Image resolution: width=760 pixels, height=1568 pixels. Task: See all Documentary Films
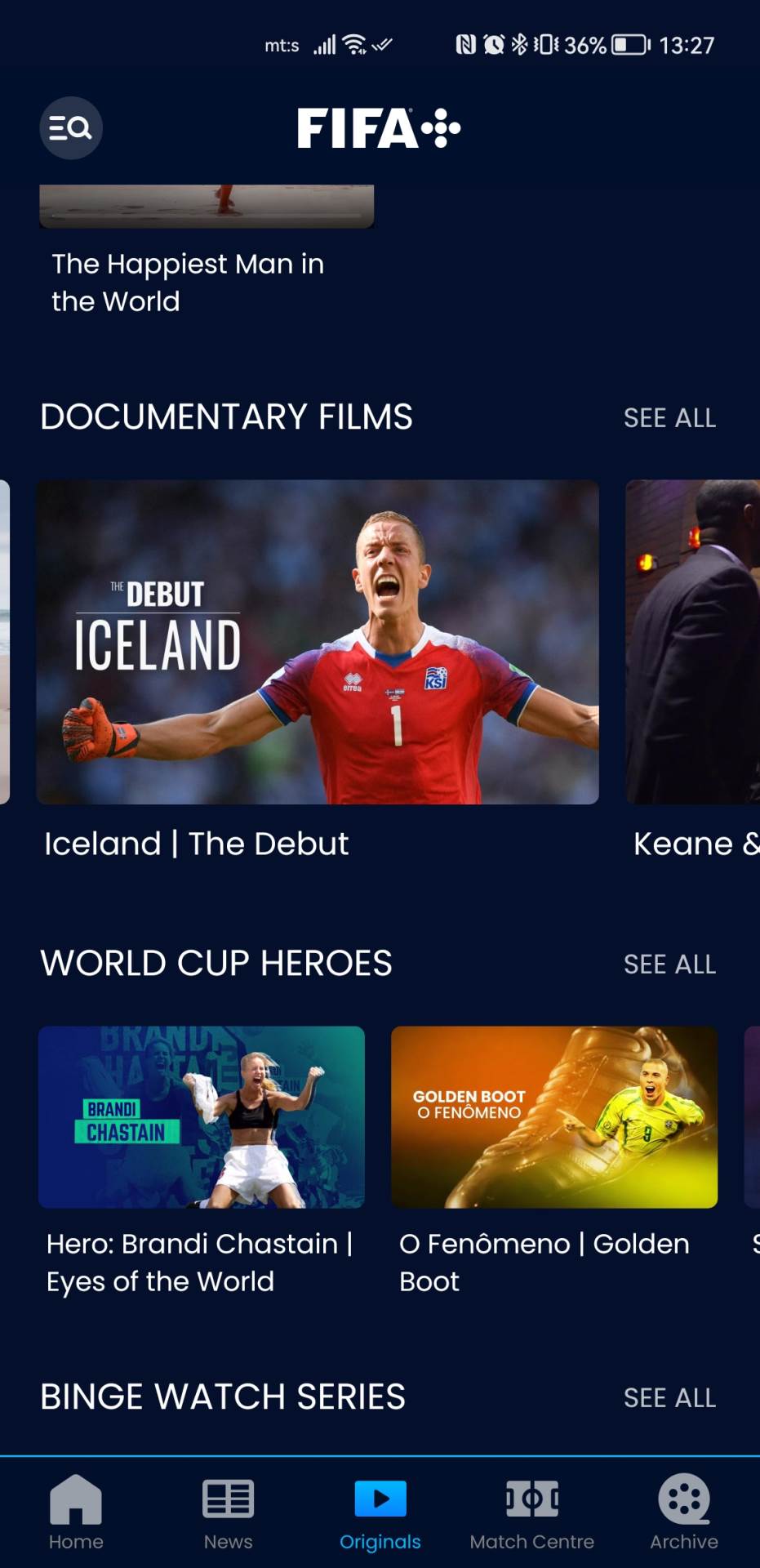[x=669, y=418]
